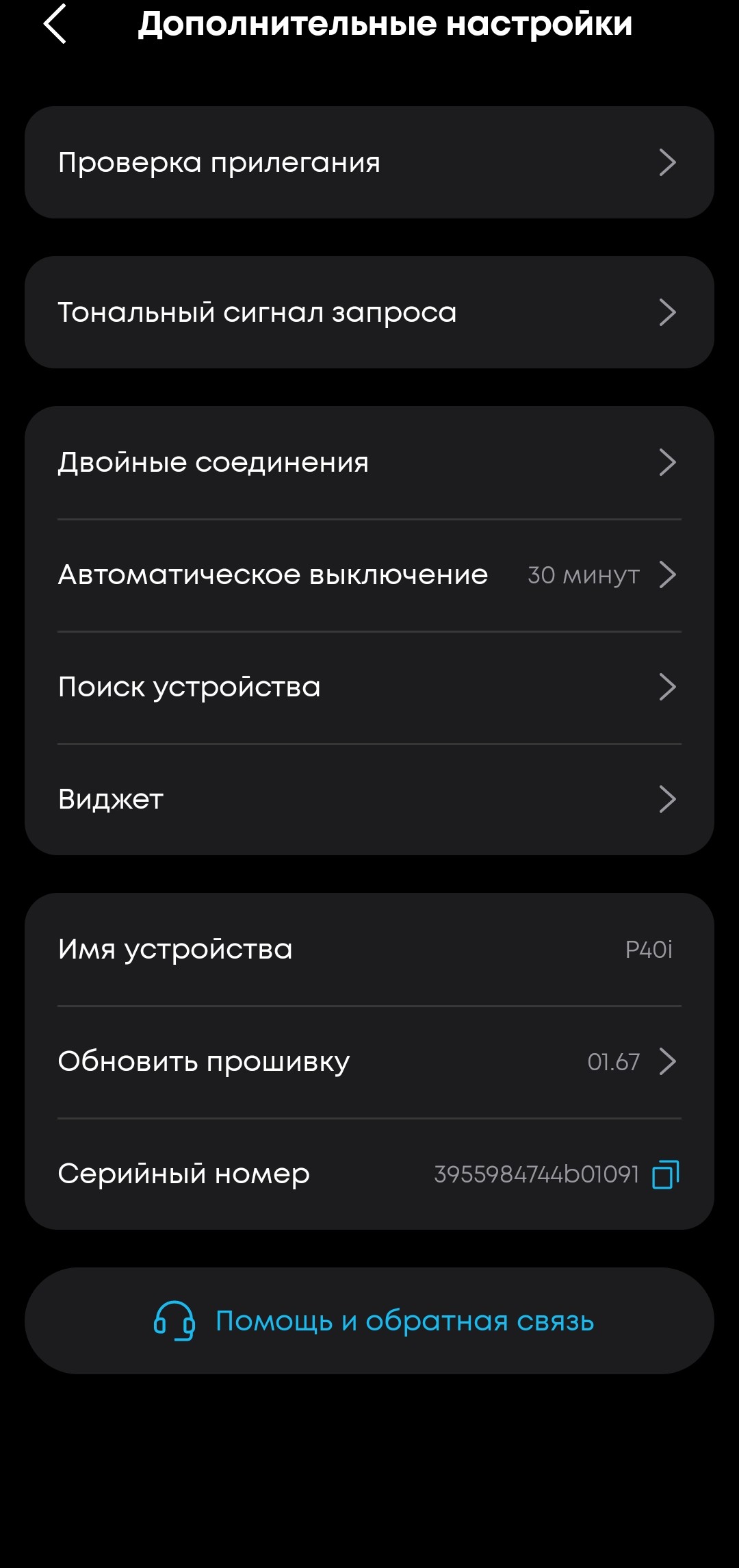
Task: Open Поиск устройства
Action: [x=369, y=687]
